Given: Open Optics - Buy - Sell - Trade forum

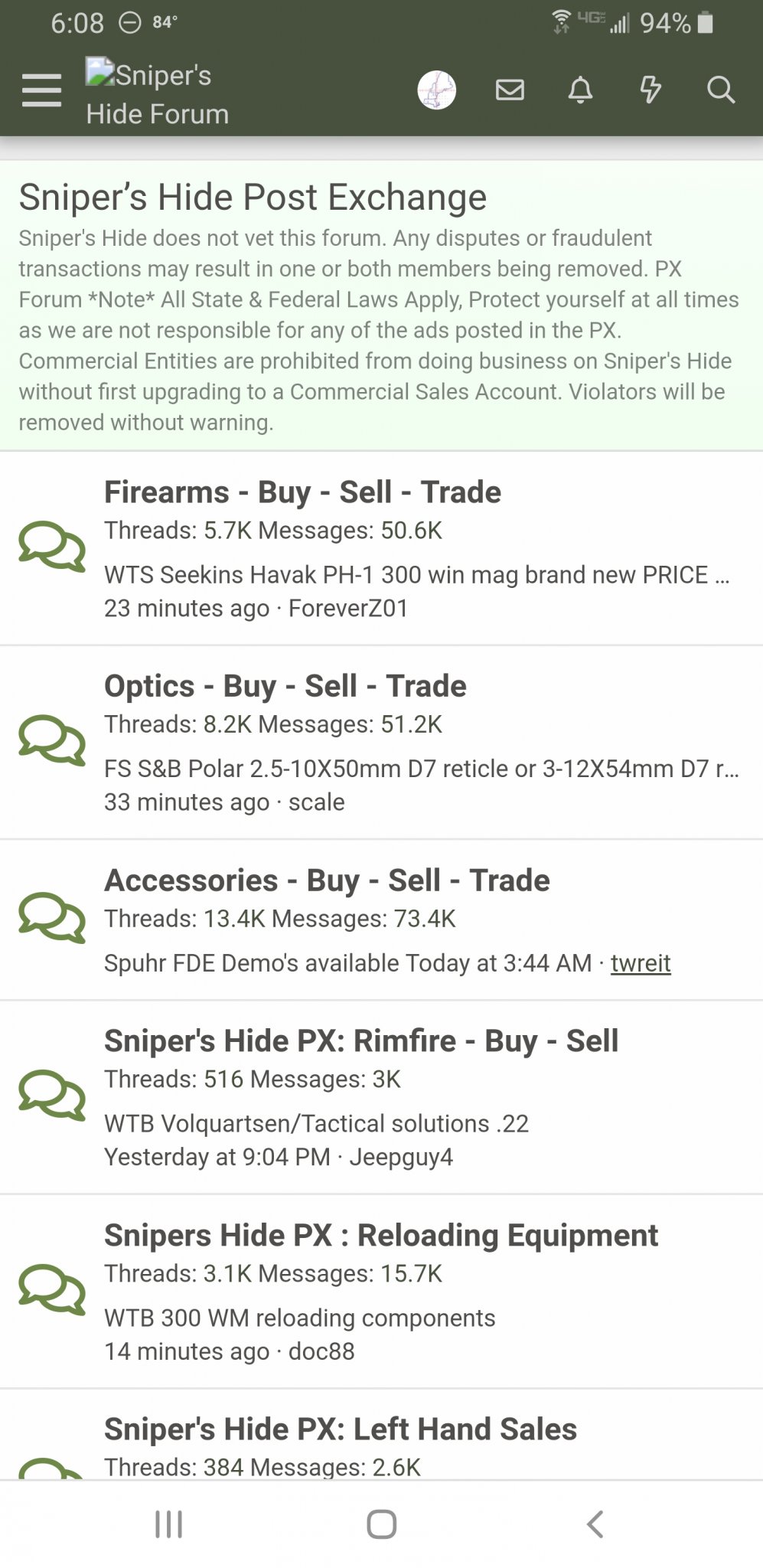Looking at the screenshot, I should point(285,685).
